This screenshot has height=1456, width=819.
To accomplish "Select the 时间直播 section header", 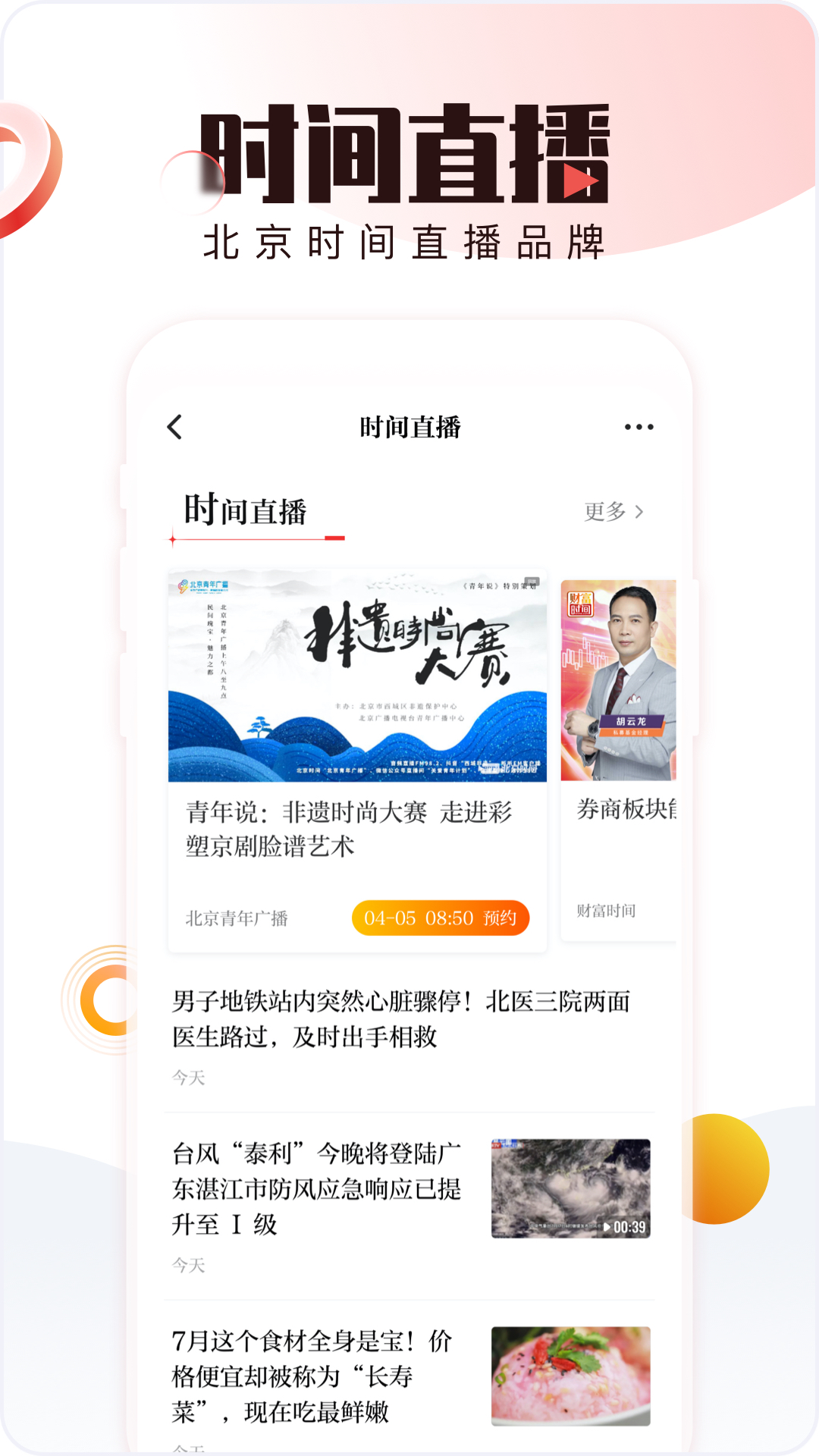I will point(244,510).
